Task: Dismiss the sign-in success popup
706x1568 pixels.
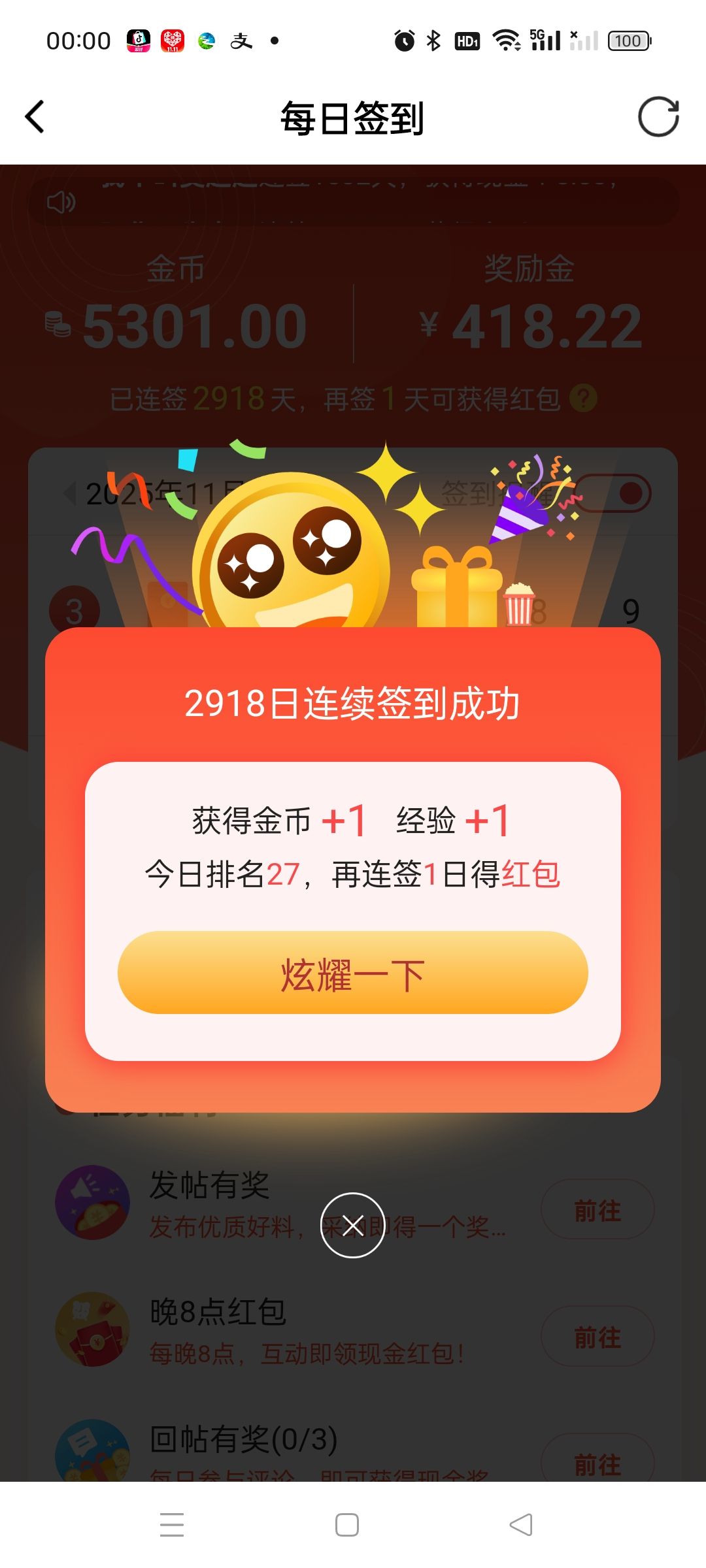Action: (352, 1225)
